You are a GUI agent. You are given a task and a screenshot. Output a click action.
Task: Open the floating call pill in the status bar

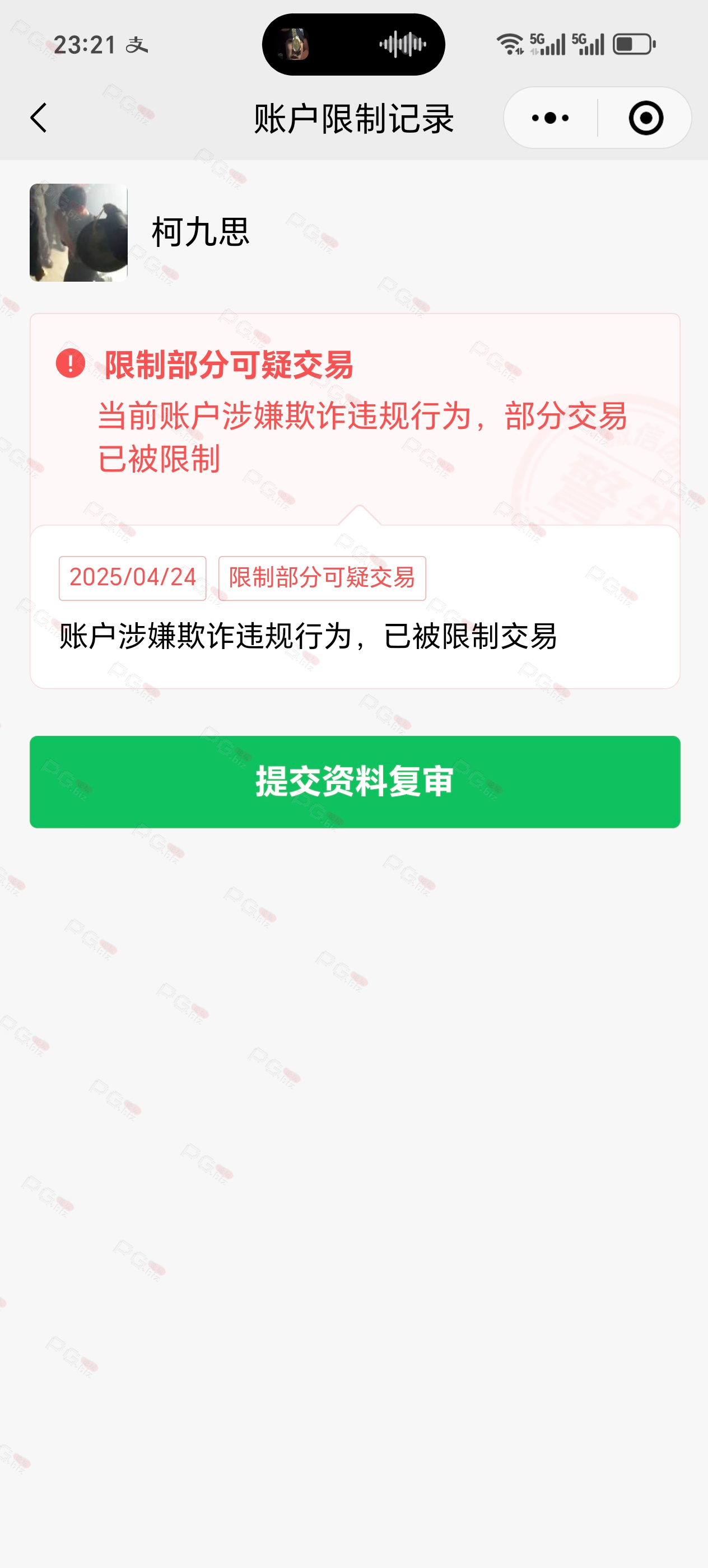353,44
